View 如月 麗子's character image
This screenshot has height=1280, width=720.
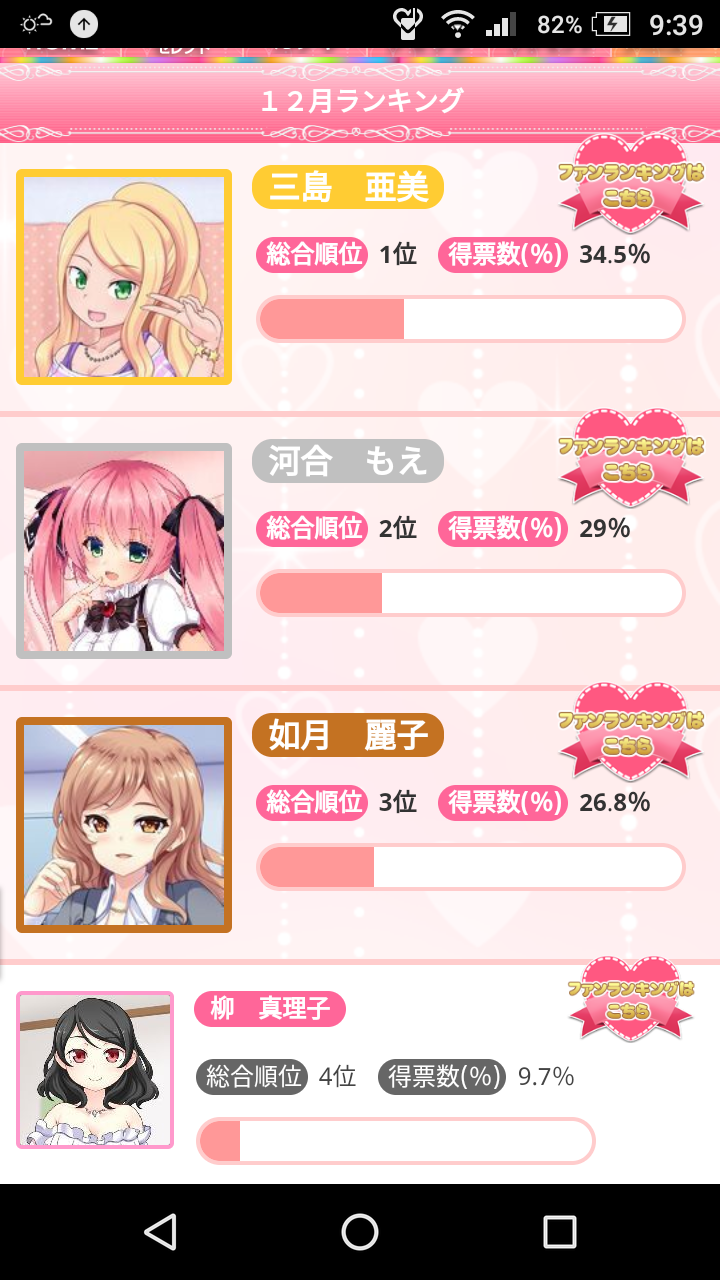[x=124, y=825]
